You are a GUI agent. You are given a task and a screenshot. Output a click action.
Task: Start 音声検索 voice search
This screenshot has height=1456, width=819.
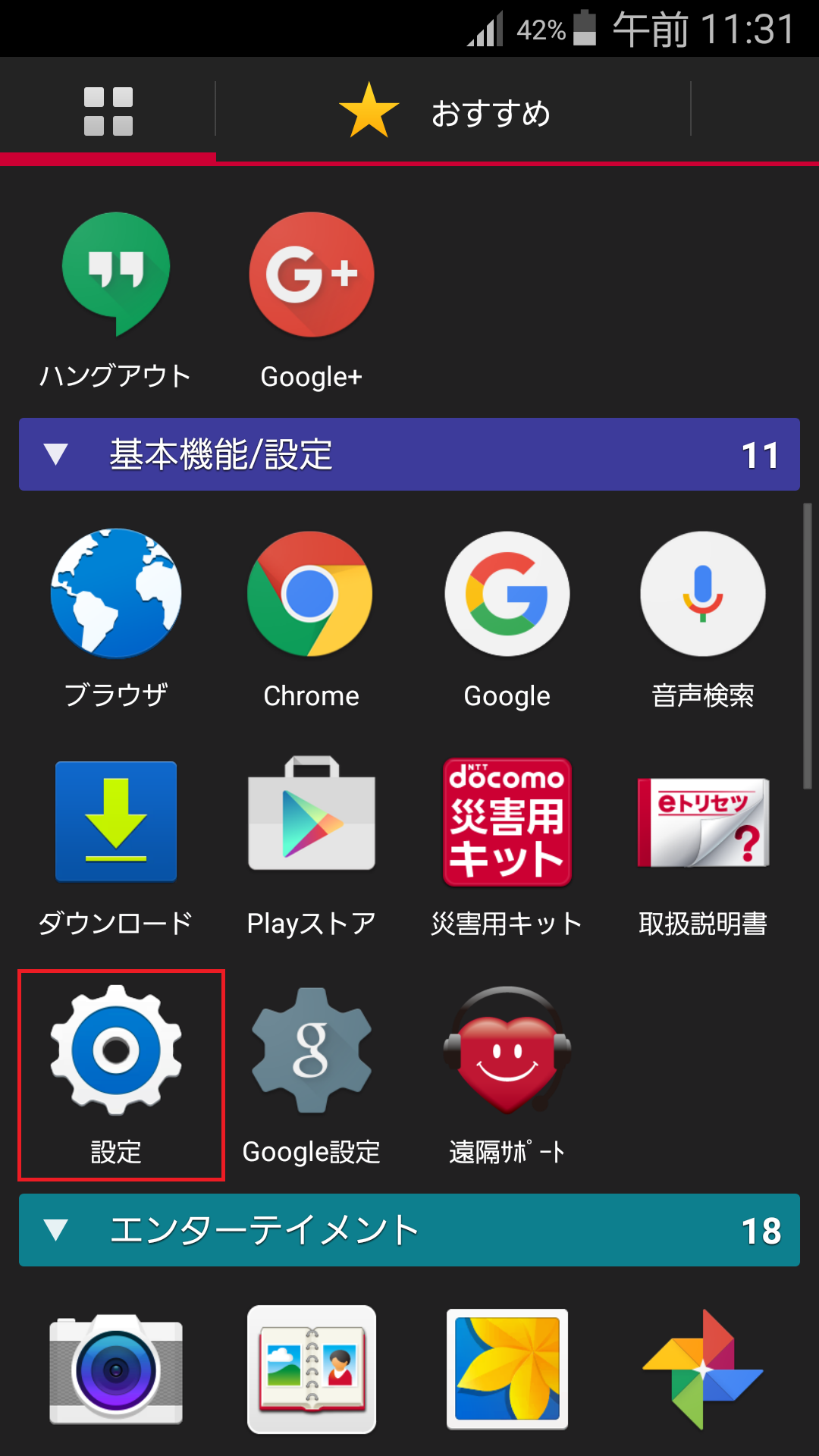tap(703, 594)
